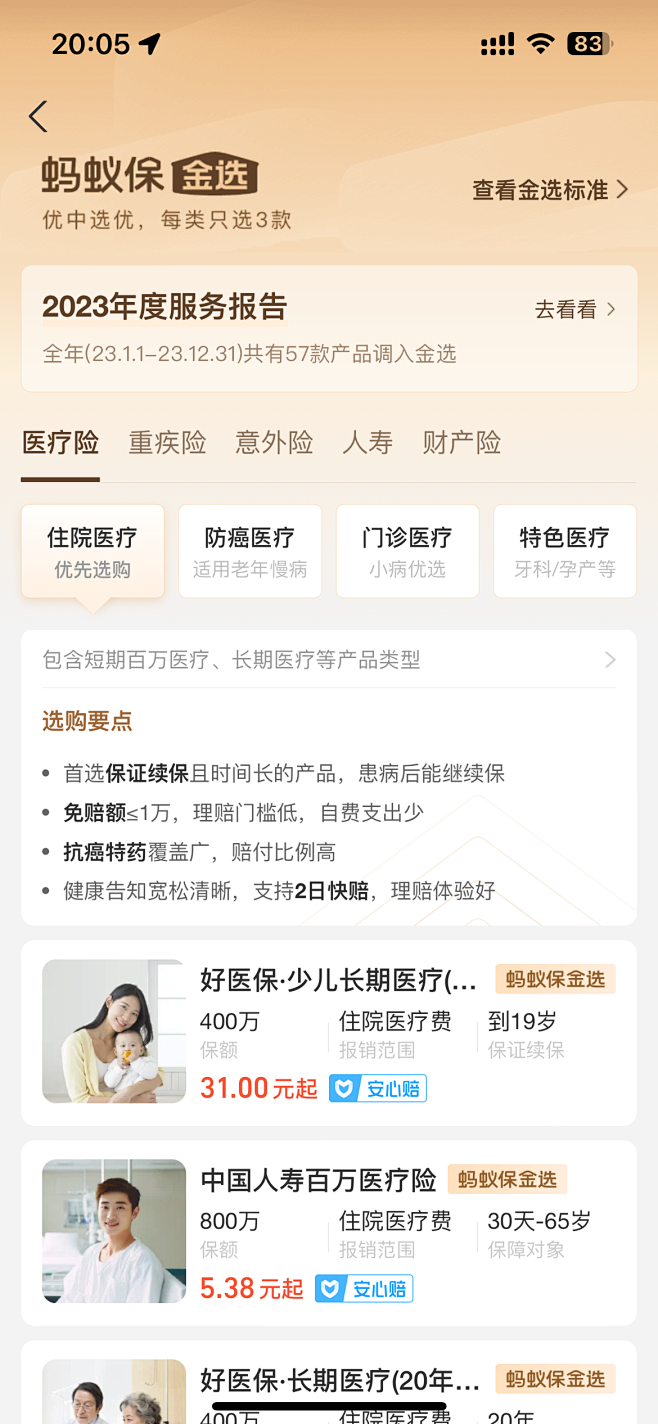Open the 2023年度服务报告 banner
Screen dimensions: 658x1424
click(329, 328)
